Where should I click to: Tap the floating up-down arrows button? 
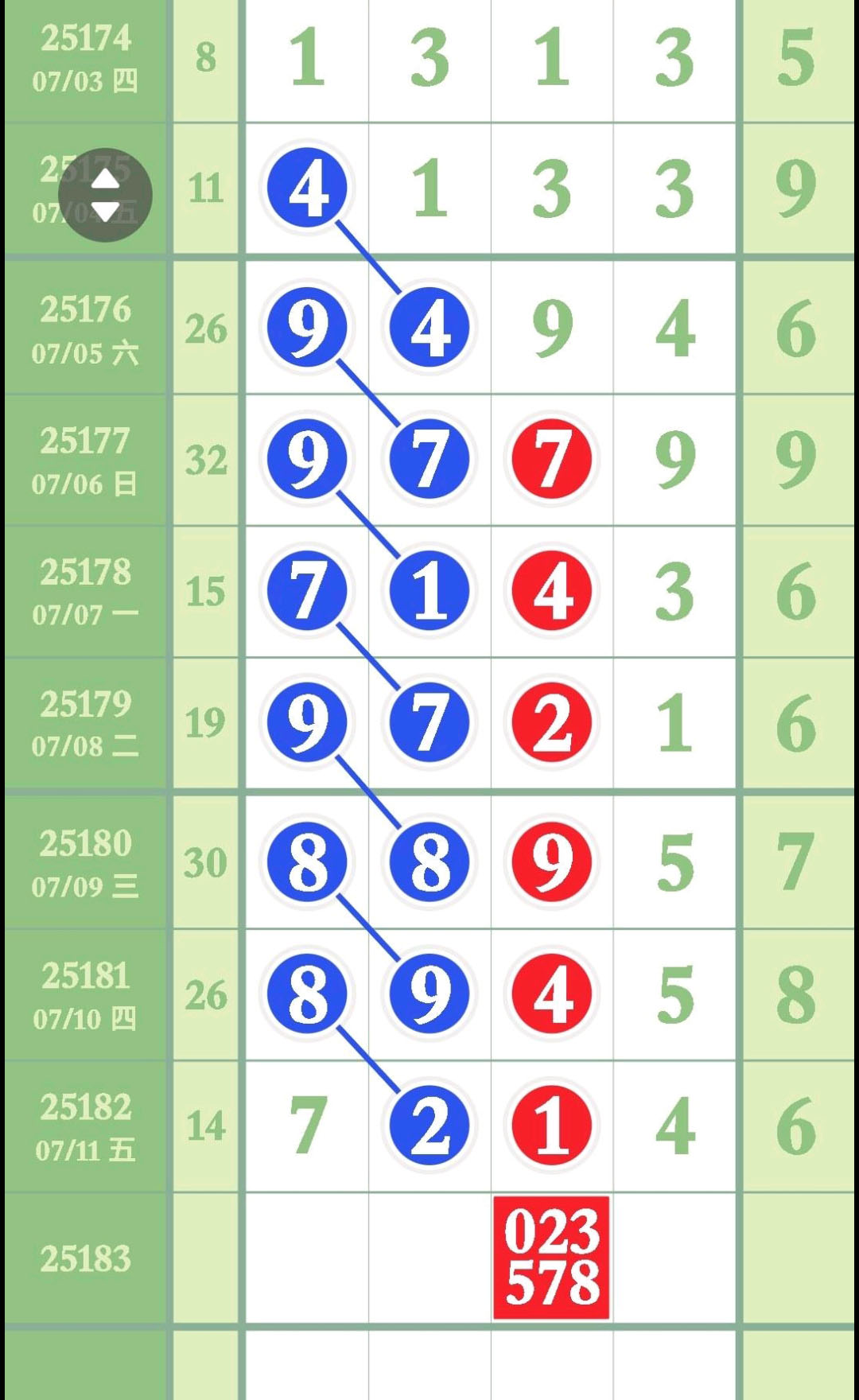[x=105, y=195]
